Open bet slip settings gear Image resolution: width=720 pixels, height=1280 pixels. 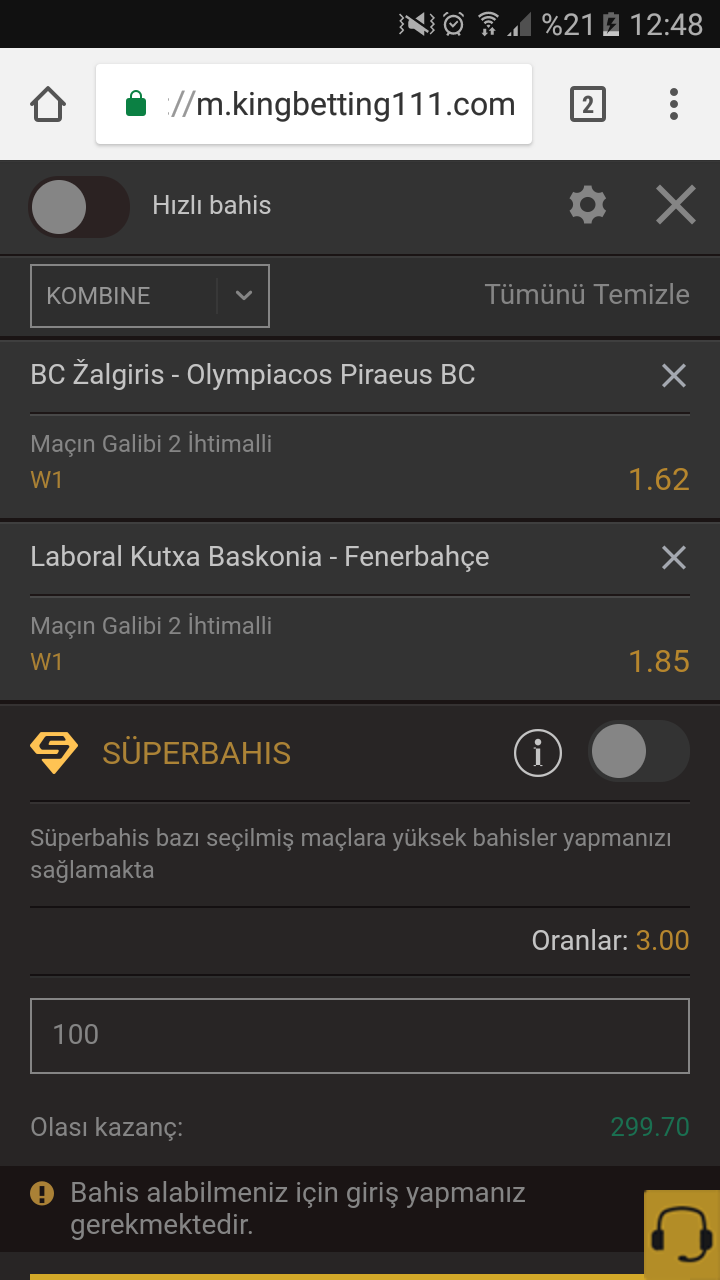pos(587,206)
